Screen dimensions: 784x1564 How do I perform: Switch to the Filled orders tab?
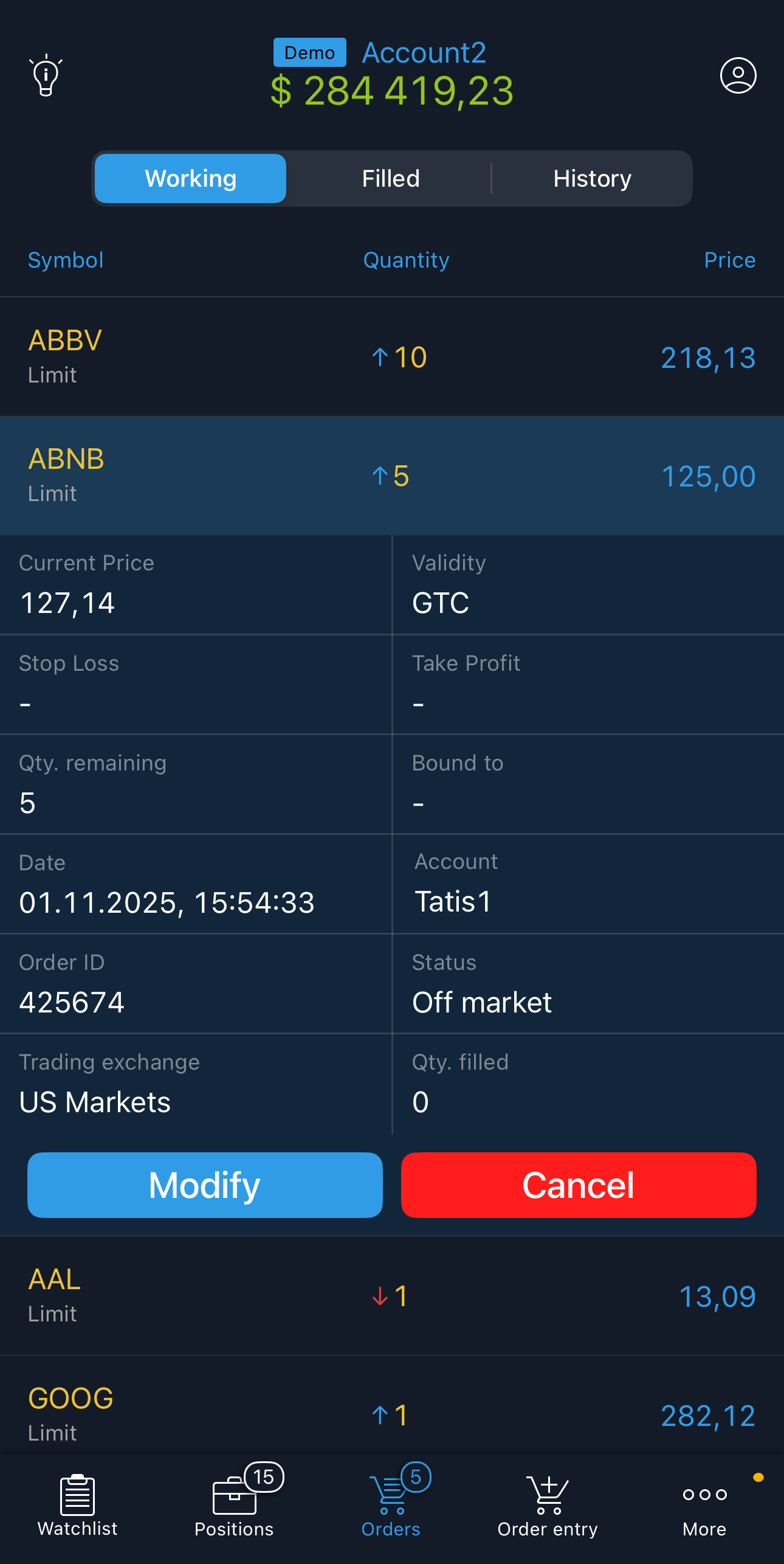point(391,179)
